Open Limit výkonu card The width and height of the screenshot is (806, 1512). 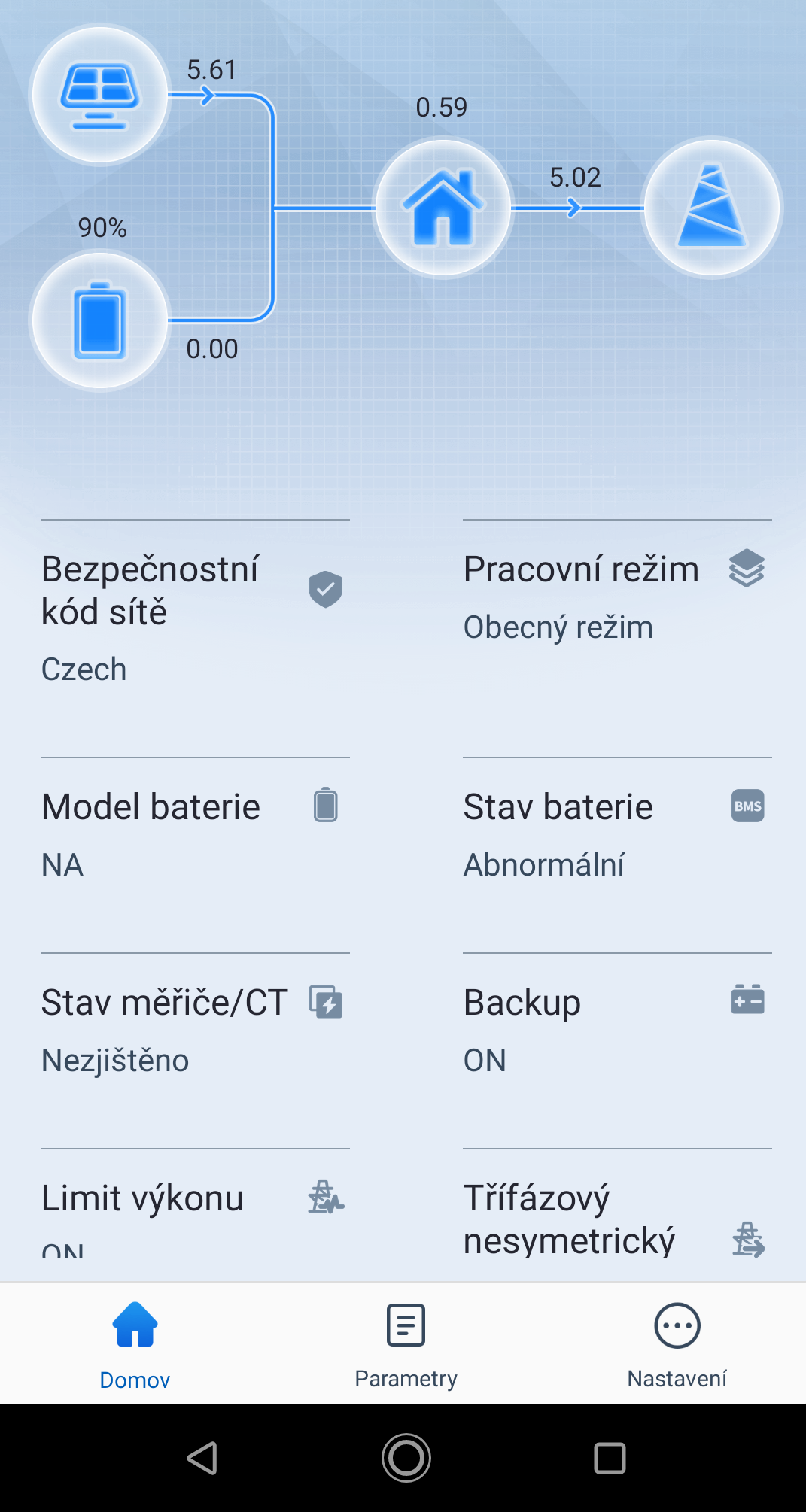(x=194, y=1210)
